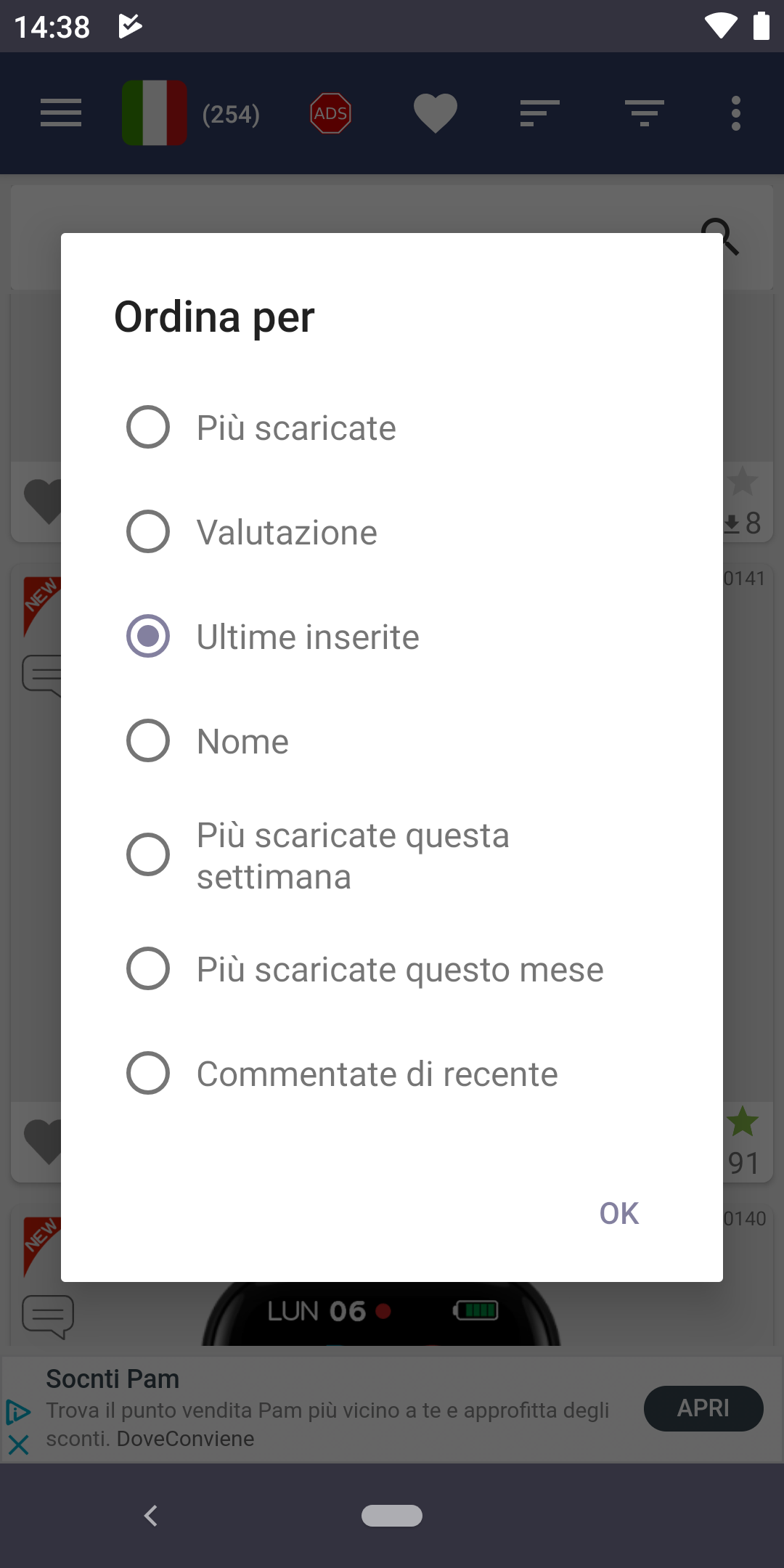Select Commentate di recente option

392,1074
